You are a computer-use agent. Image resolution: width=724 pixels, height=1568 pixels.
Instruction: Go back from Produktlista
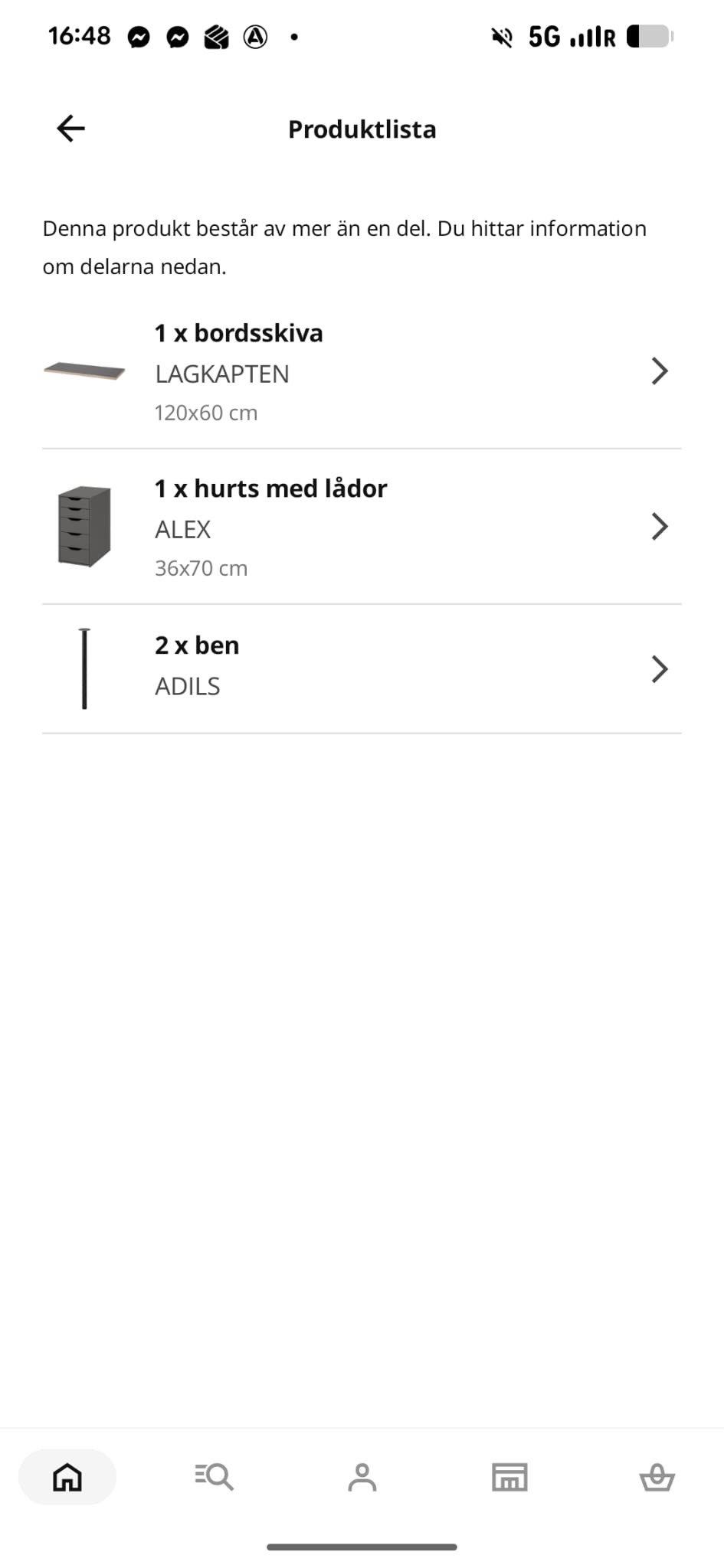click(70, 129)
